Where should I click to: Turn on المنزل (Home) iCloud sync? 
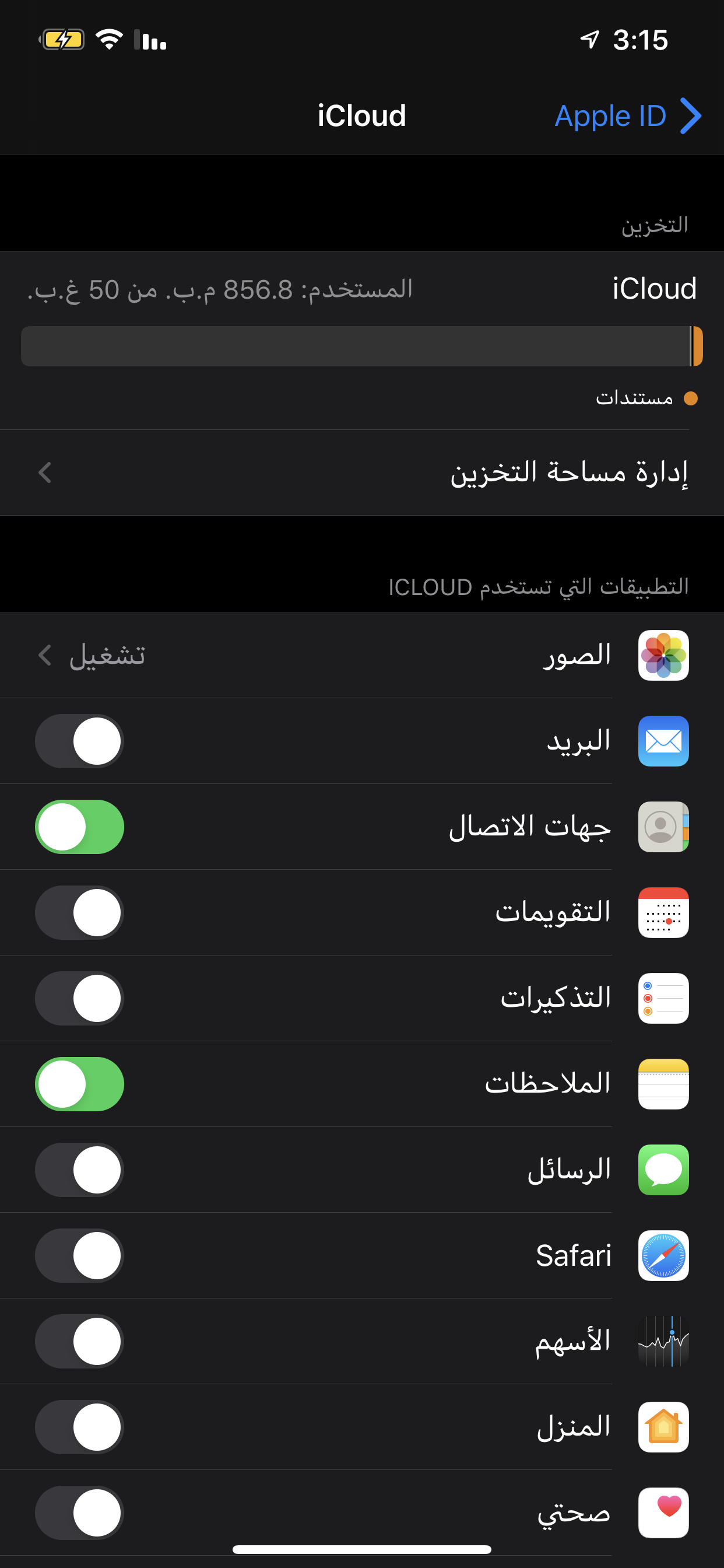point(79,1427)
